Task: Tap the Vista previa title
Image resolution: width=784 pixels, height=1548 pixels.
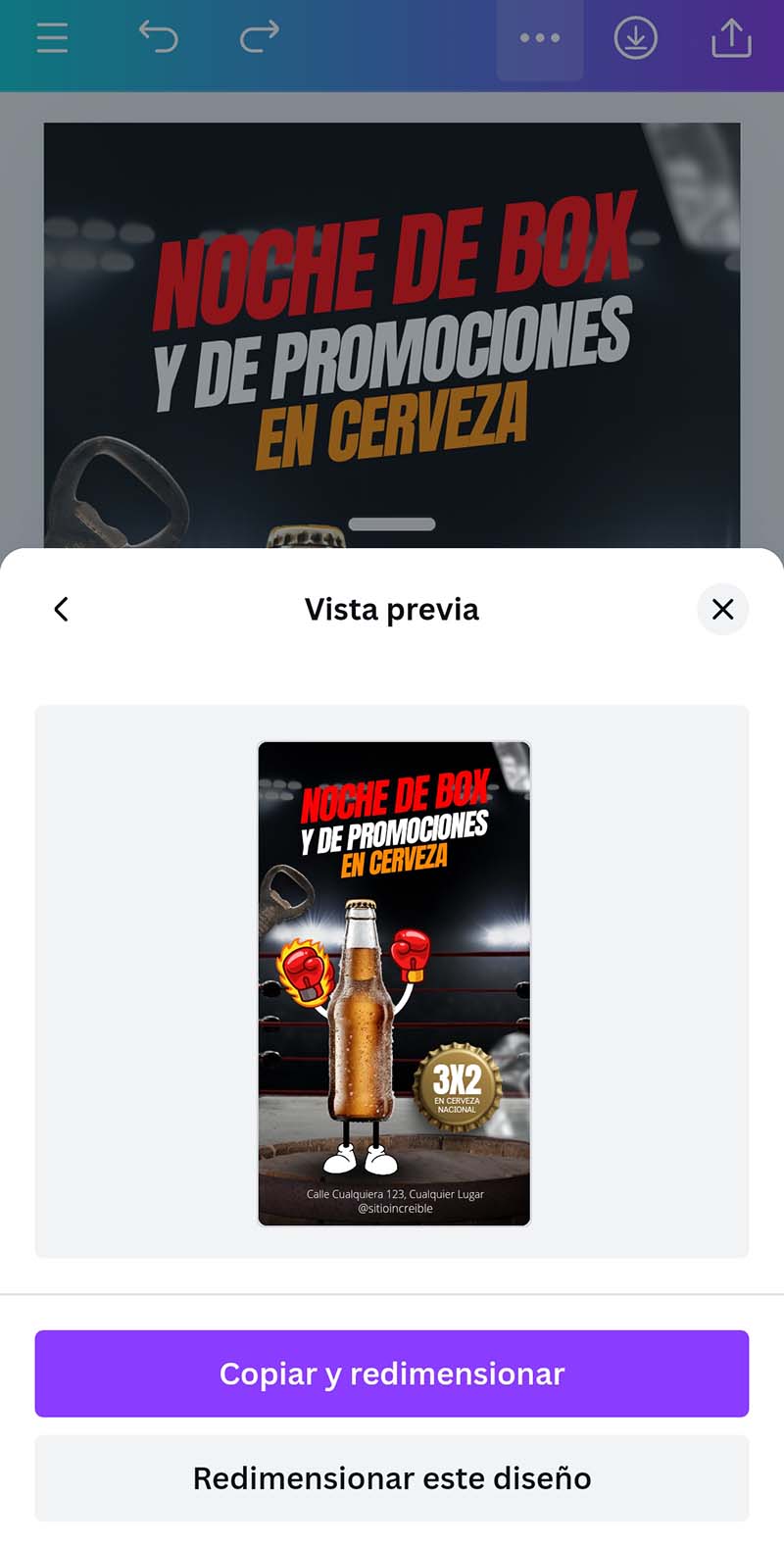Action: (392, 609)
